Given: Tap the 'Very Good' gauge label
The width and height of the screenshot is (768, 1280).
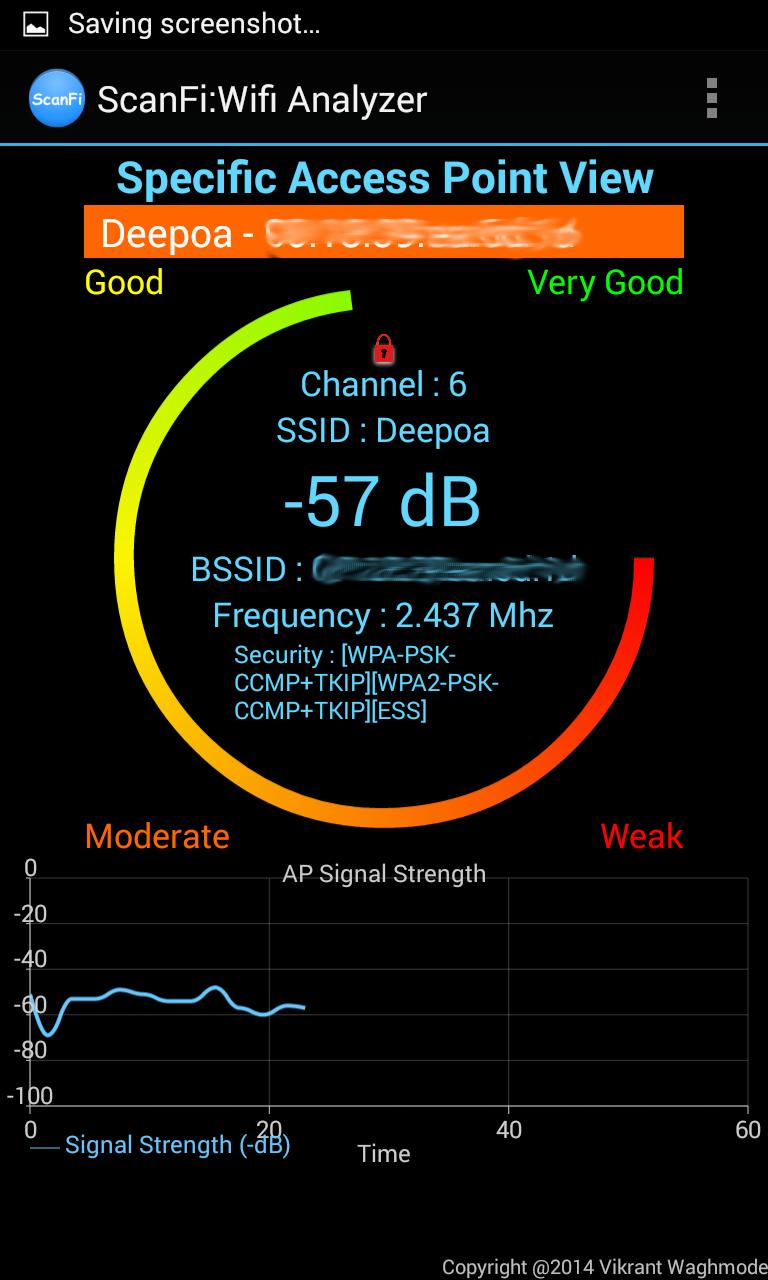Looking at the screenshot, I should coord(607,283).
